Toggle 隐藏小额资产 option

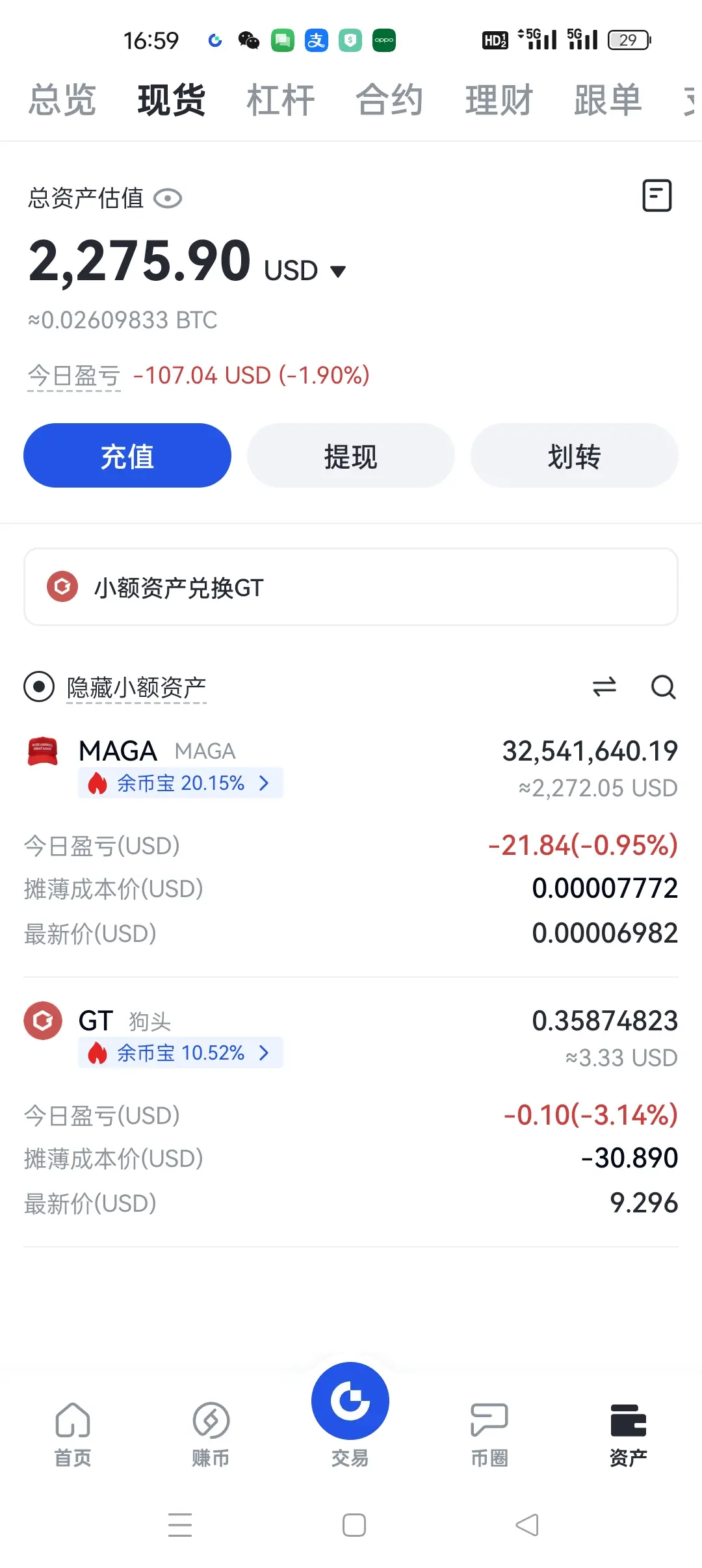pyautogui.click(x=115, y=687)
